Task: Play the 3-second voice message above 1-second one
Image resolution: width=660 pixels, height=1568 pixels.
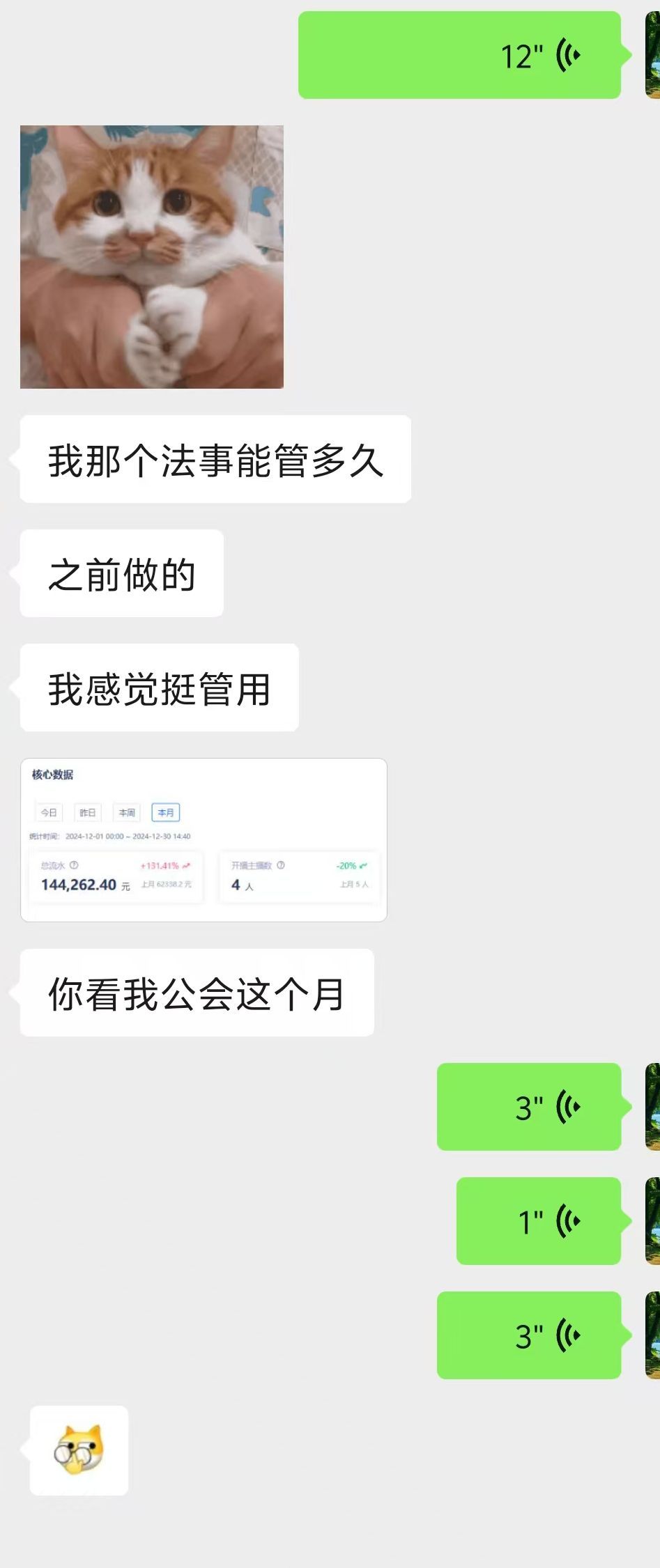Action: (528, 1106)
